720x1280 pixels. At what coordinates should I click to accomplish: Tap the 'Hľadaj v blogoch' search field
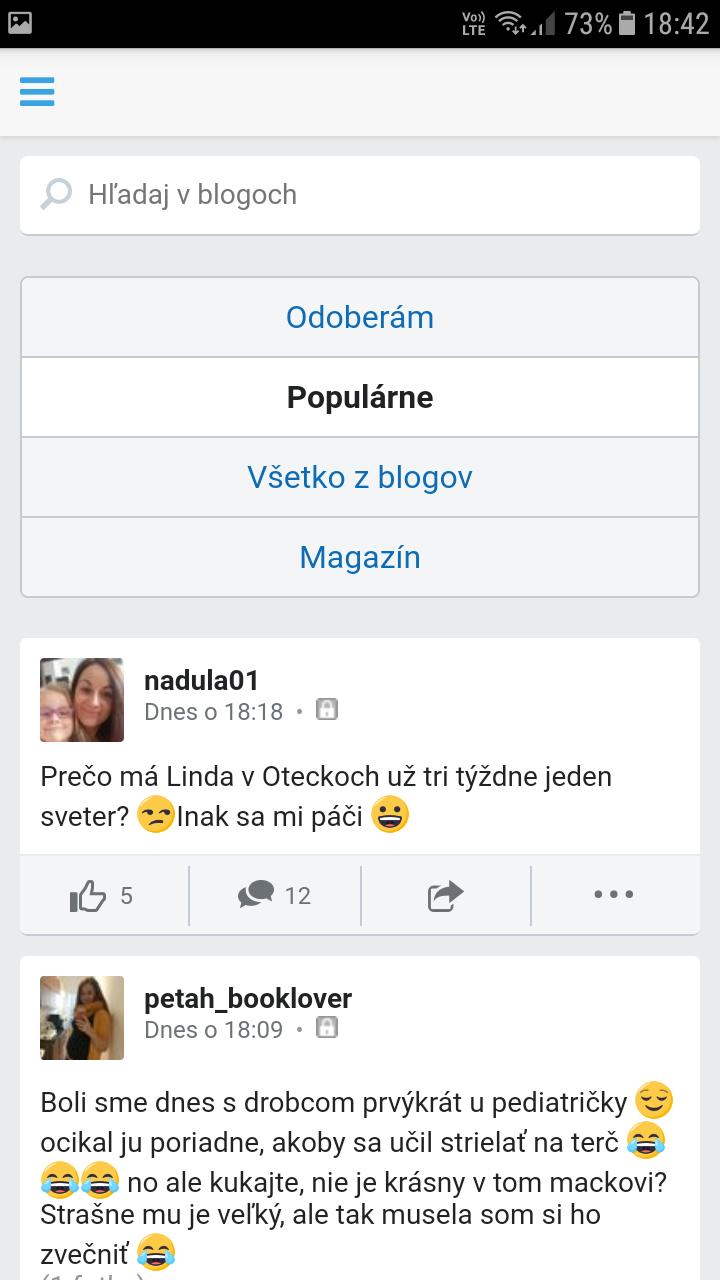point(360,194)
